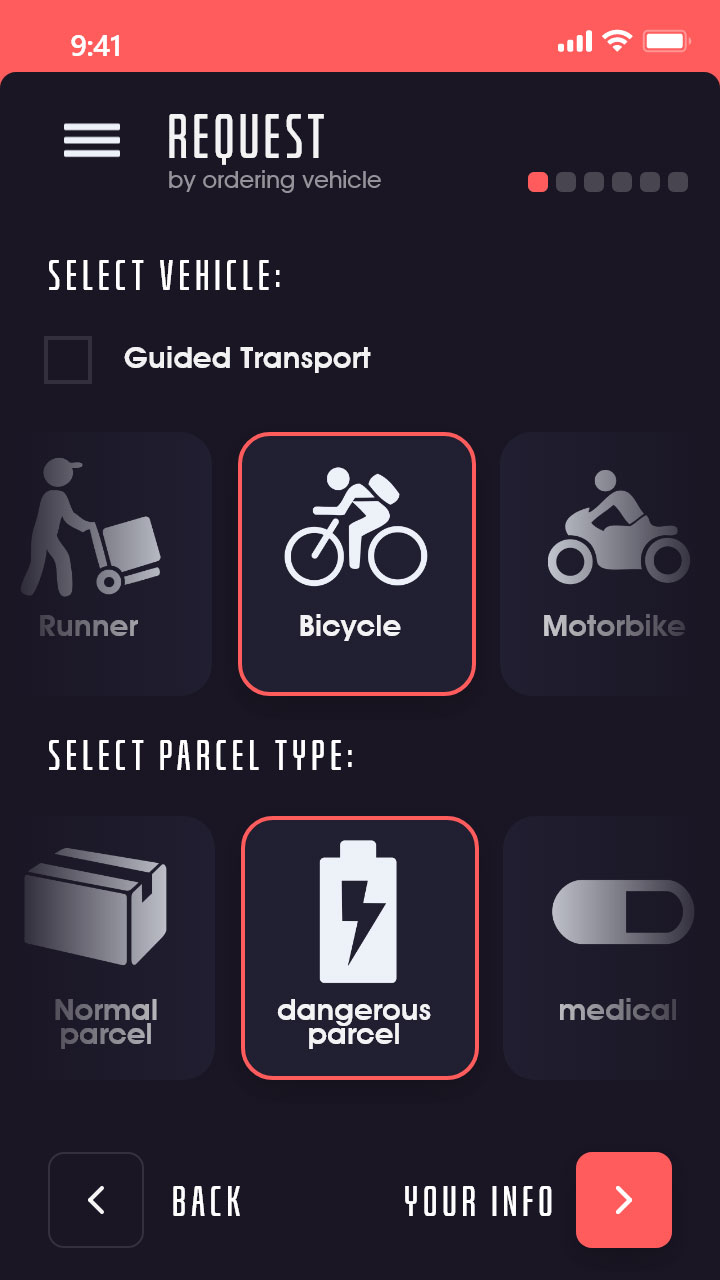Choose the dangerous parcel card

pyautogui.click(x=360, y=948)
